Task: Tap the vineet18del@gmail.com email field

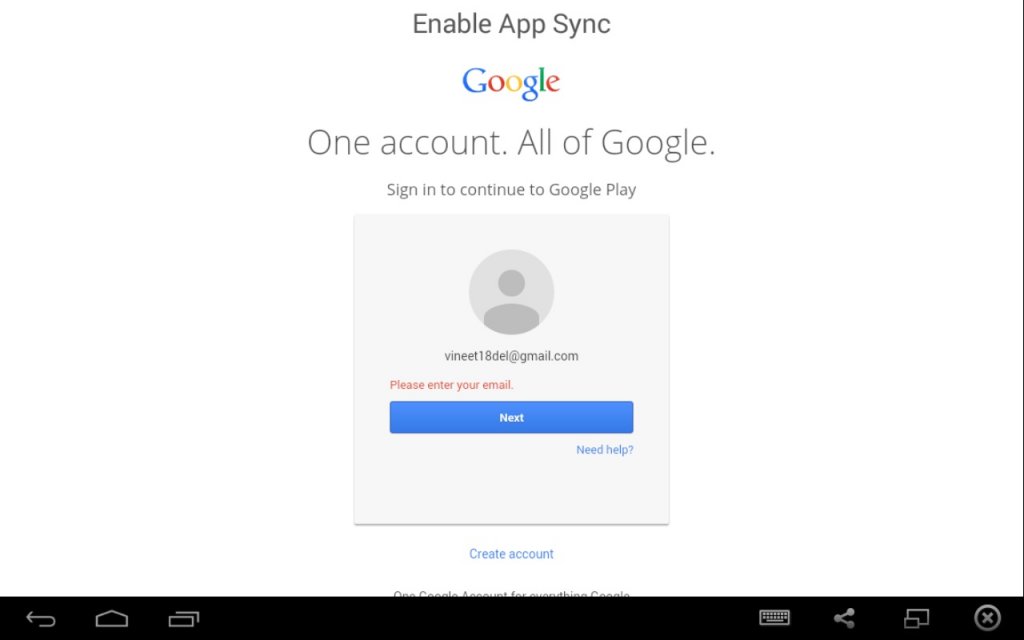Action: 511,356
